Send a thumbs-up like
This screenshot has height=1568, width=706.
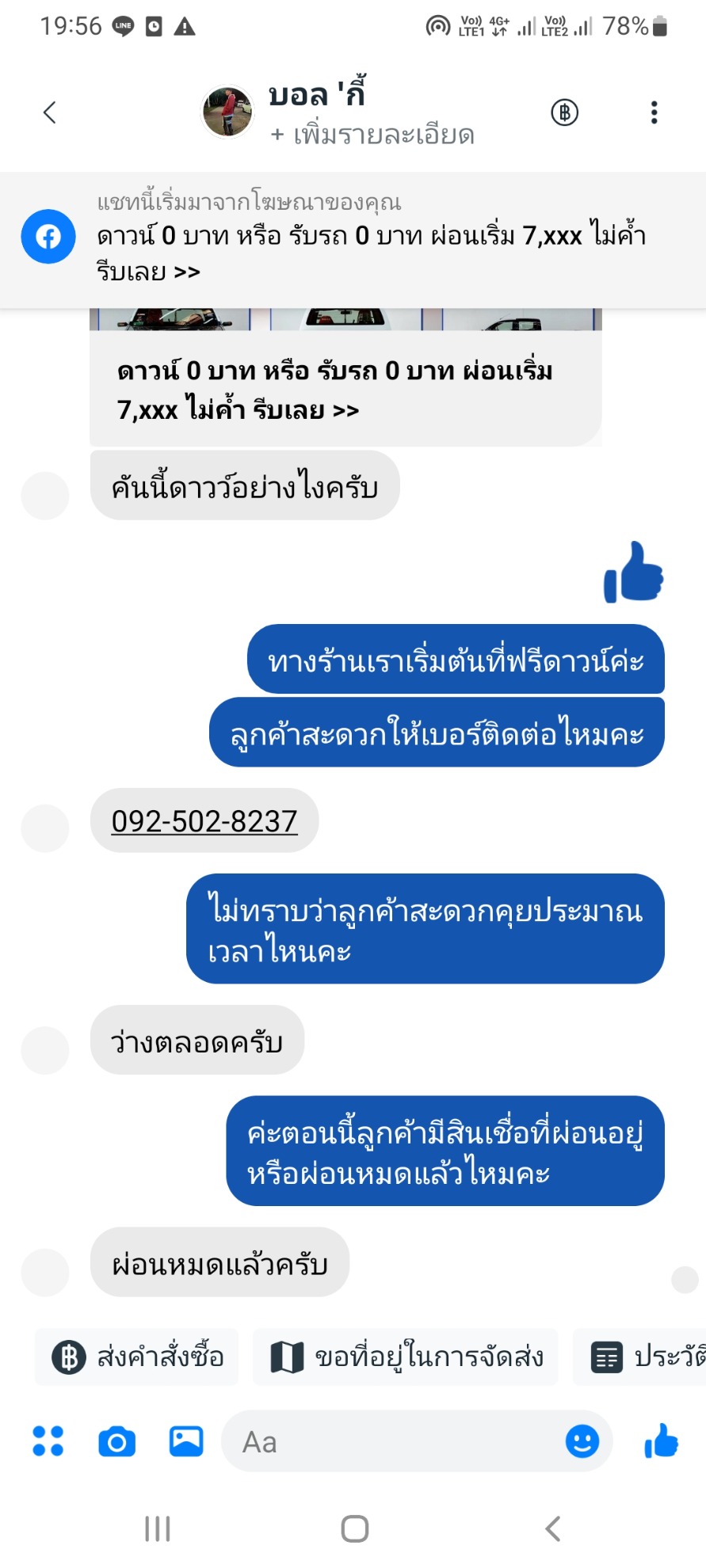[661, 1441]
